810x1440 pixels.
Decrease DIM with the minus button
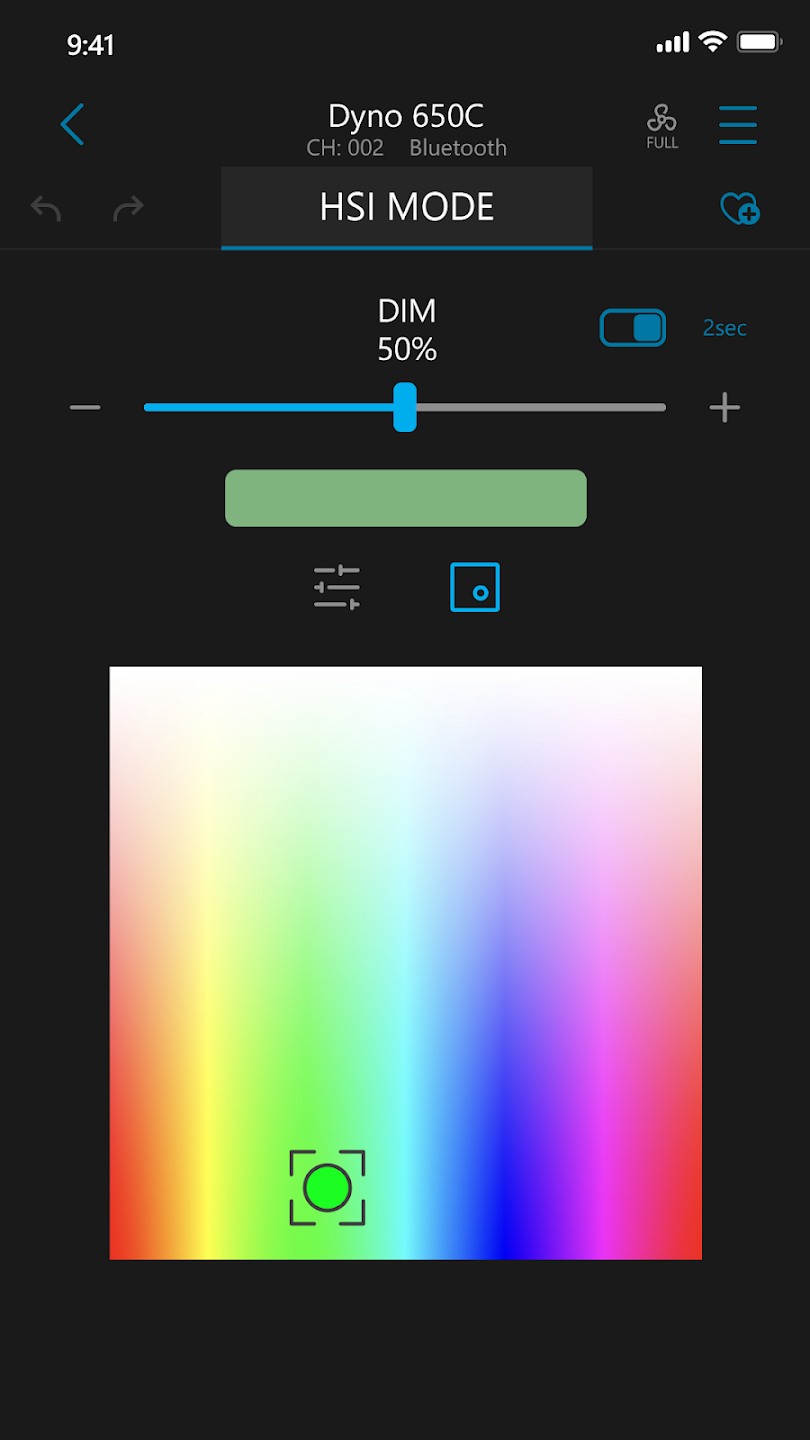pos(85,407)
